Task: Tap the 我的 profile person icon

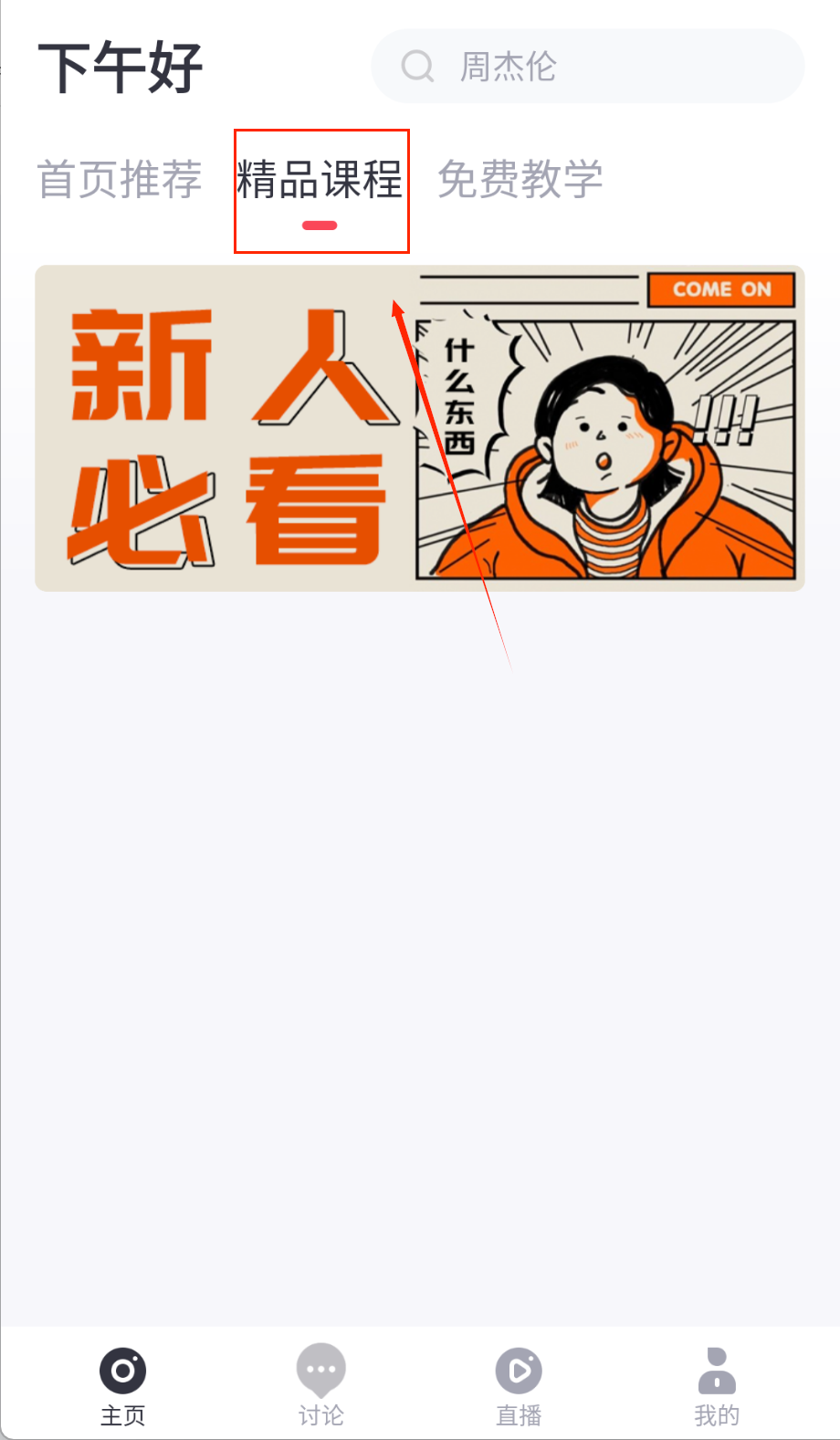Action: pos(716,1370)
